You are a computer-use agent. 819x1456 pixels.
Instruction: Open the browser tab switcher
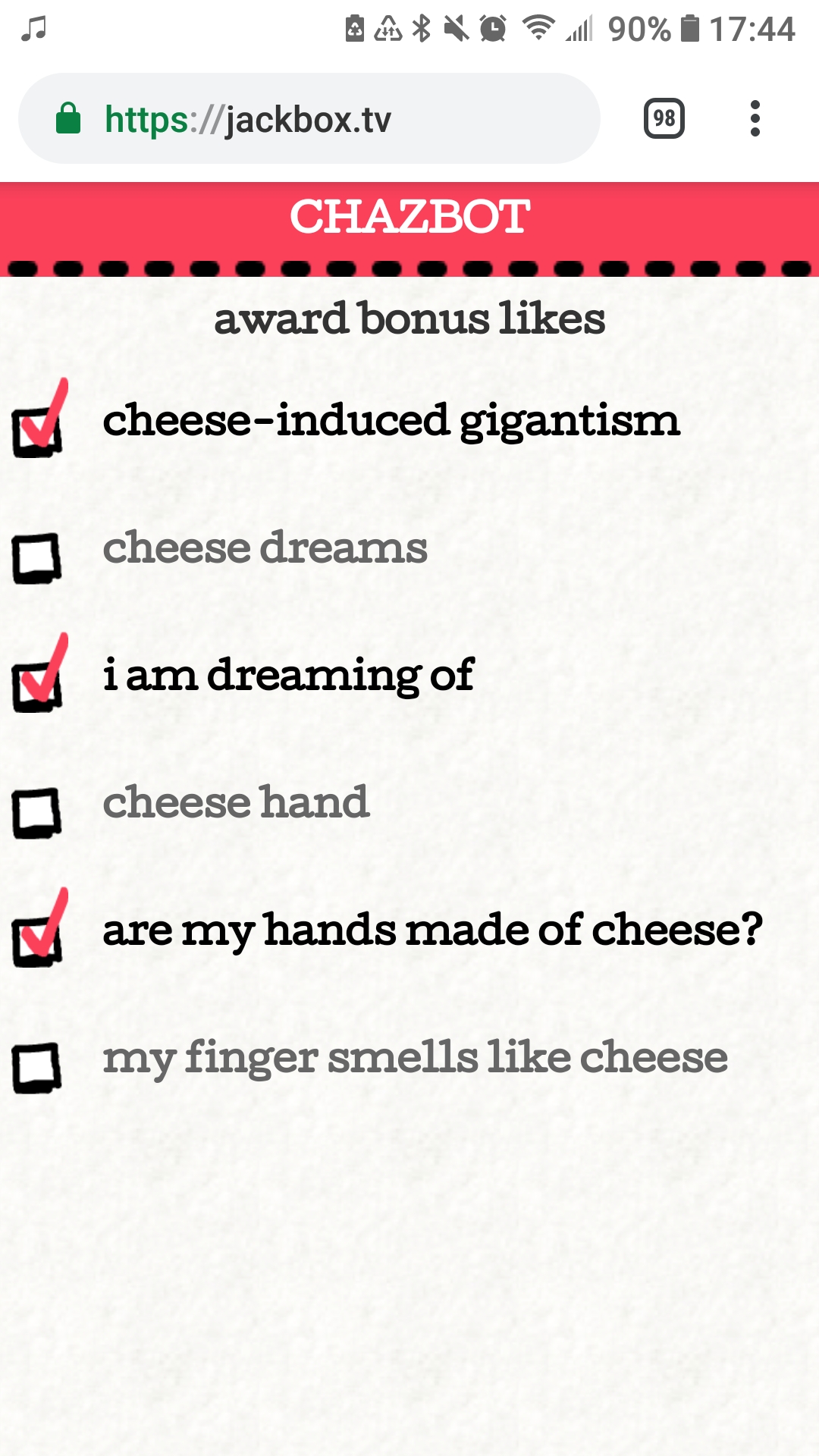[x=664, y=118]
